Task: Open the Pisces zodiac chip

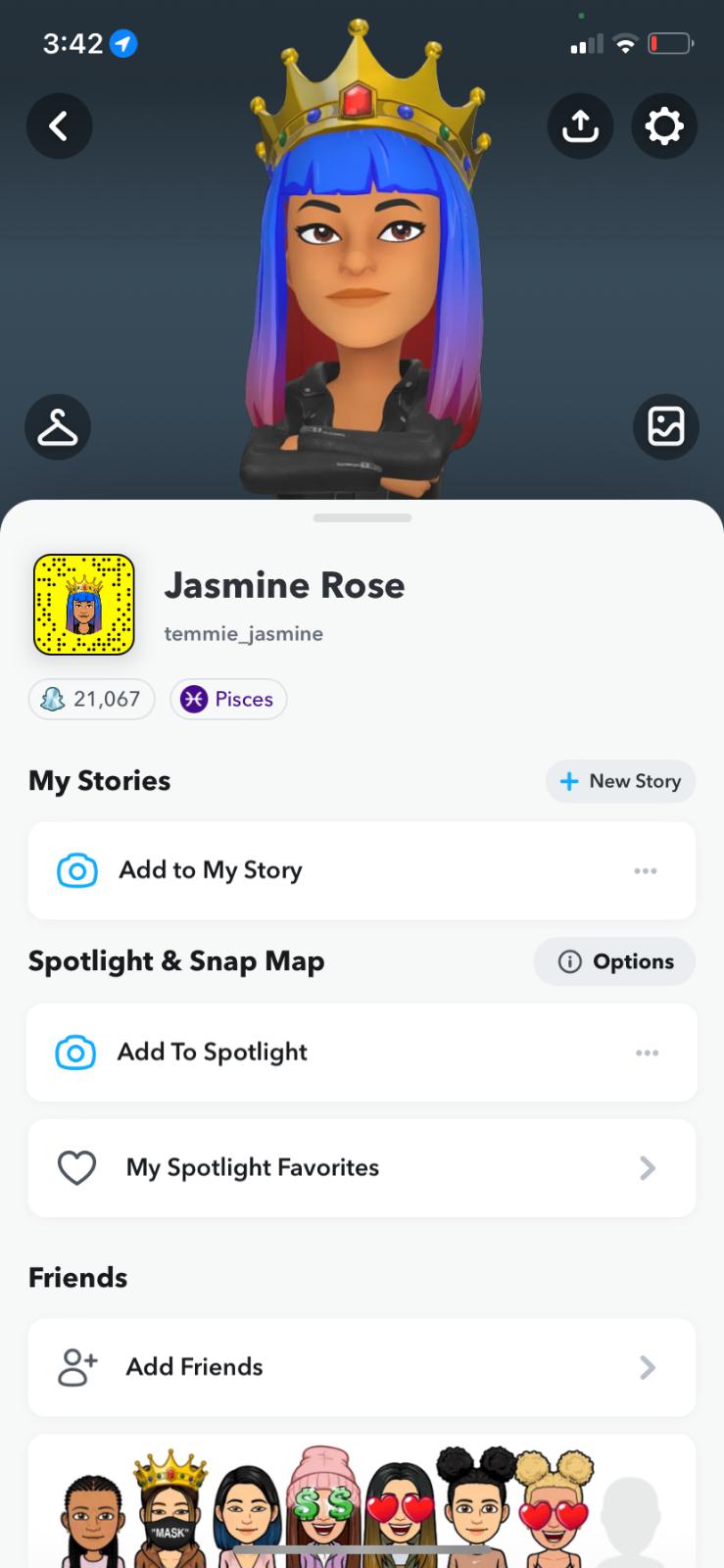Action: pyautogui.click(x=228, y=699)
